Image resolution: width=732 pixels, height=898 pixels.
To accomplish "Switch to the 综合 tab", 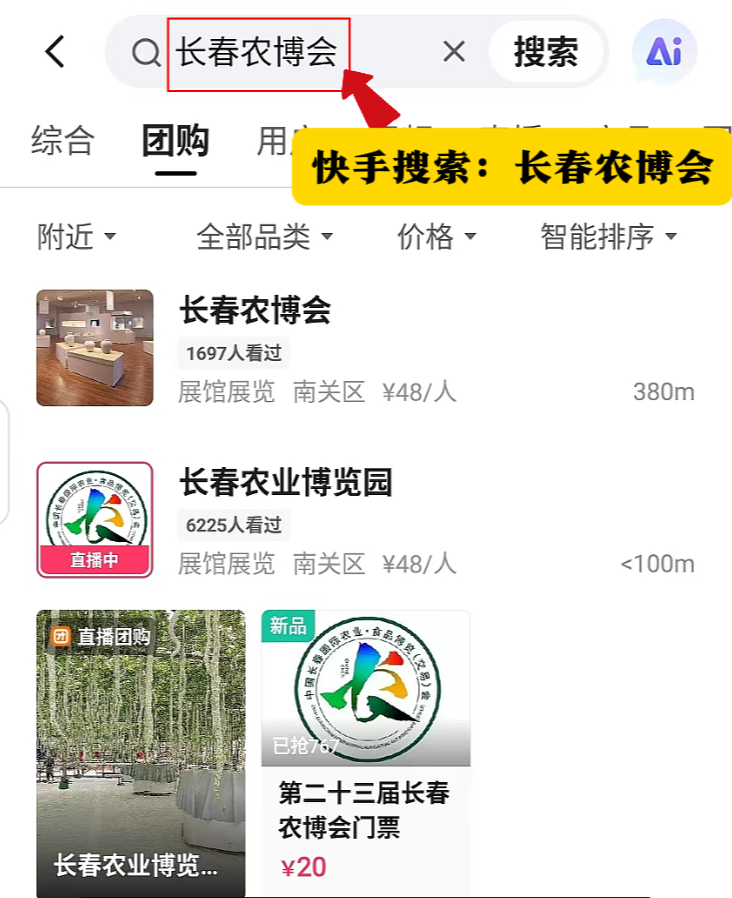I will 62,140.
